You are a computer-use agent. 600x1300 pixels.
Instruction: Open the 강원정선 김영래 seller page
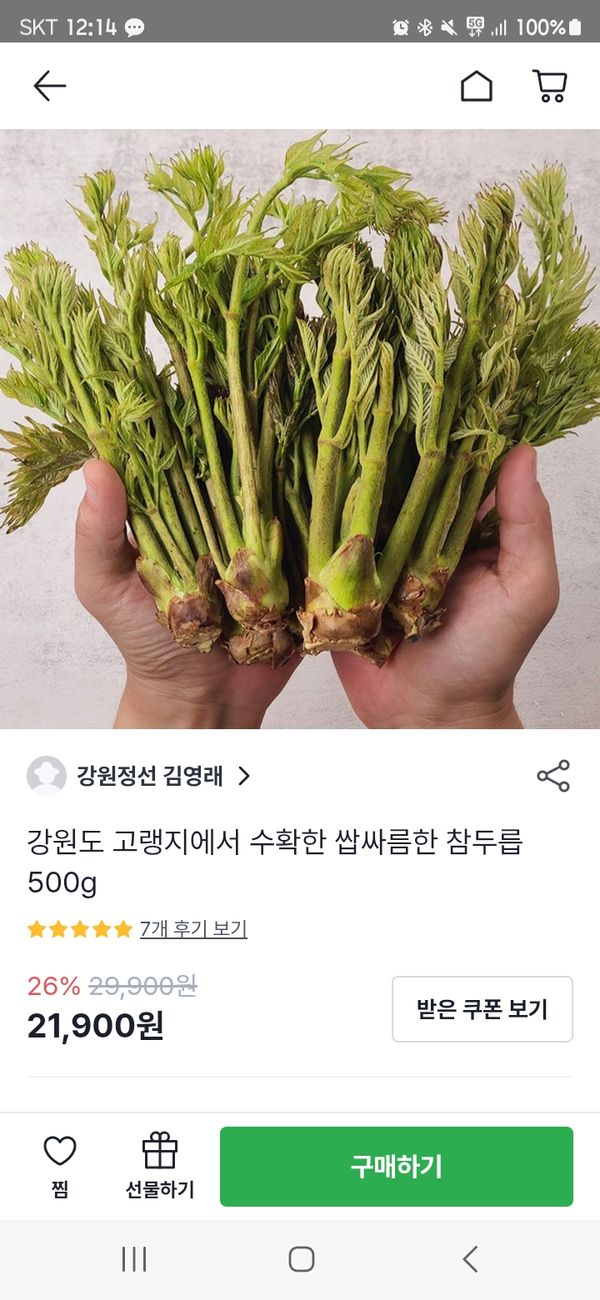pos(150,776)
